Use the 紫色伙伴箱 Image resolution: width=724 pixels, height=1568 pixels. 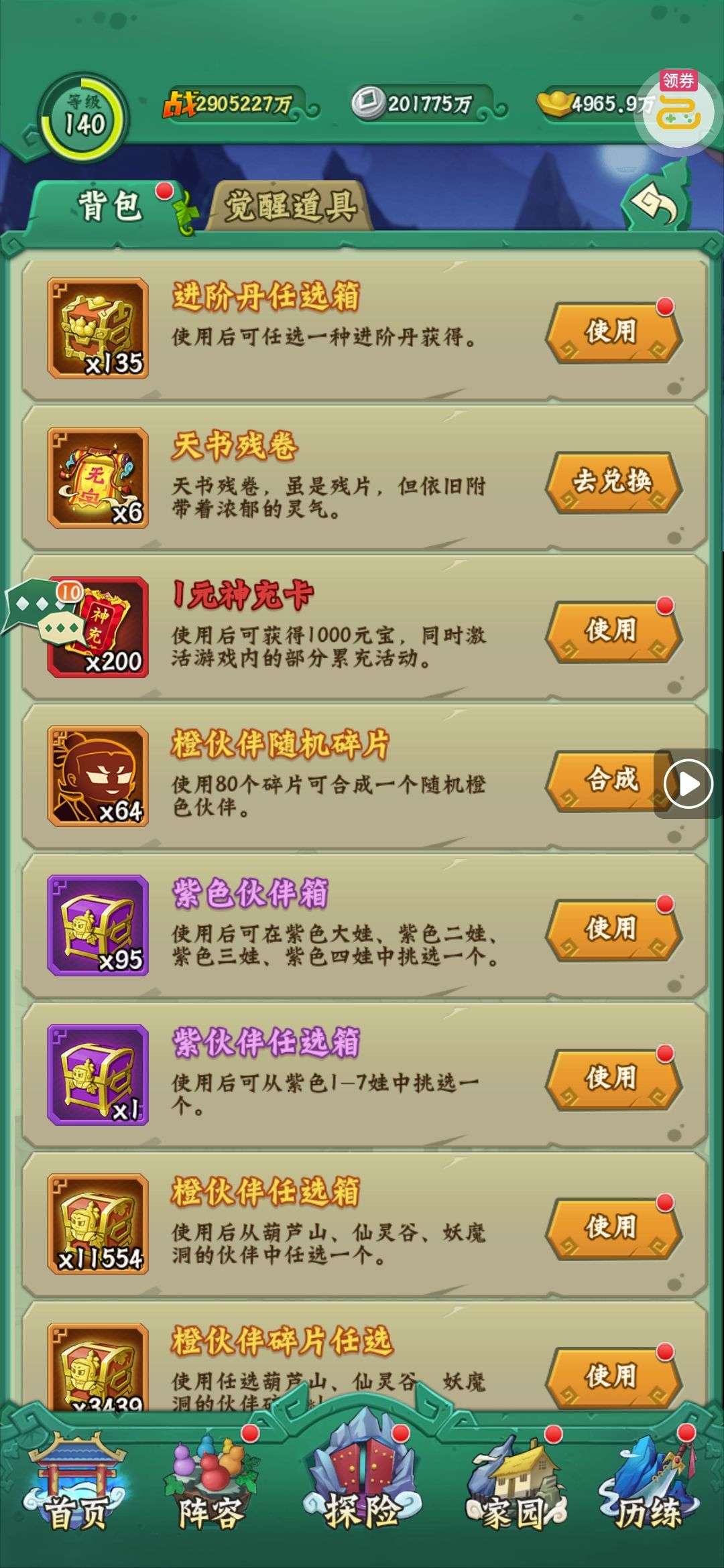pyautogui.click(x=613, y=929)
